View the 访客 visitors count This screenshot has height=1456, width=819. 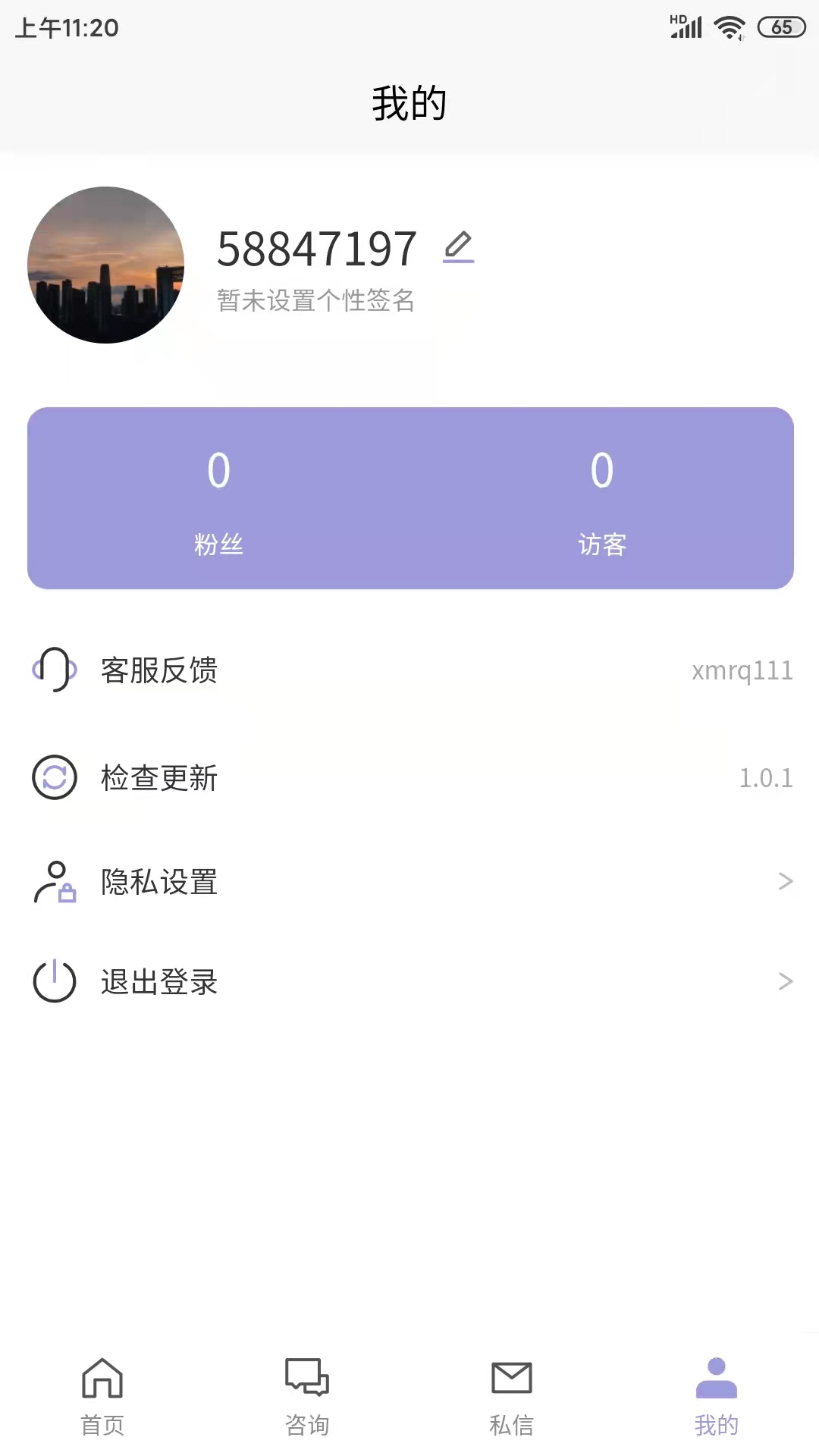point(603,500)
